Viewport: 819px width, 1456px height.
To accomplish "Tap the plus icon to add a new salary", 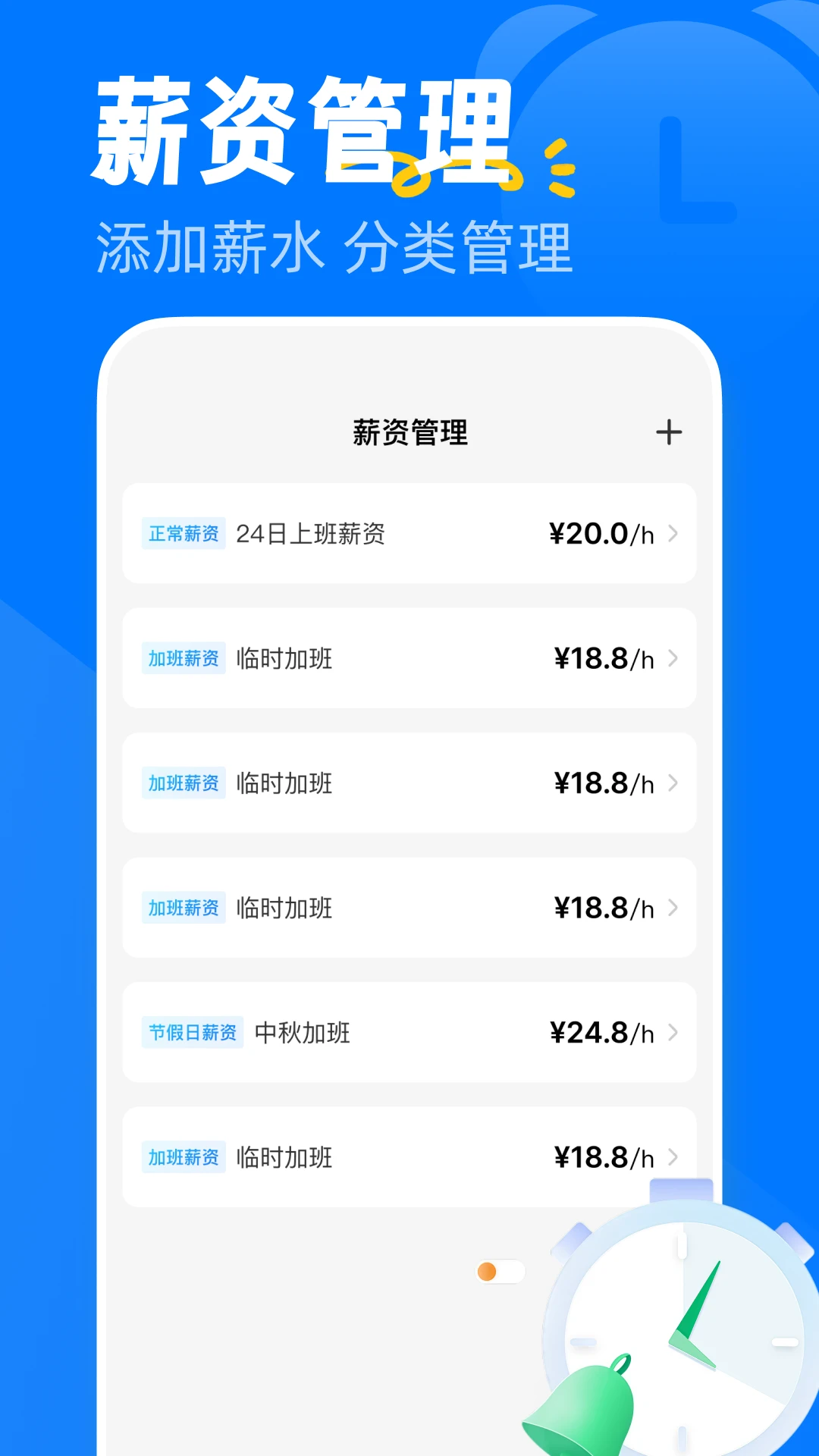I will (670, 431).
